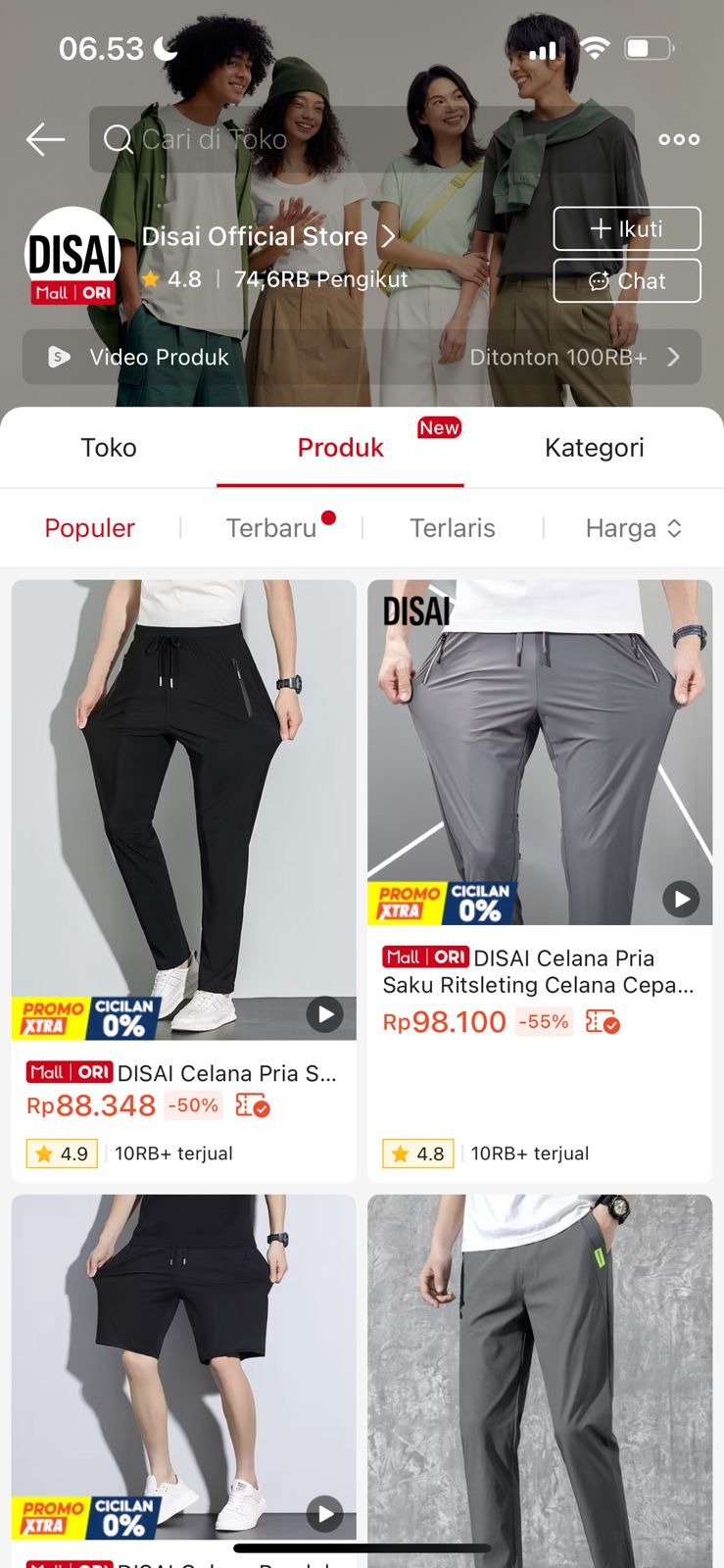This screenshot has height=1568, width=724.
Task: Follow the store with the Ikuti button
Action: point(627,228)
